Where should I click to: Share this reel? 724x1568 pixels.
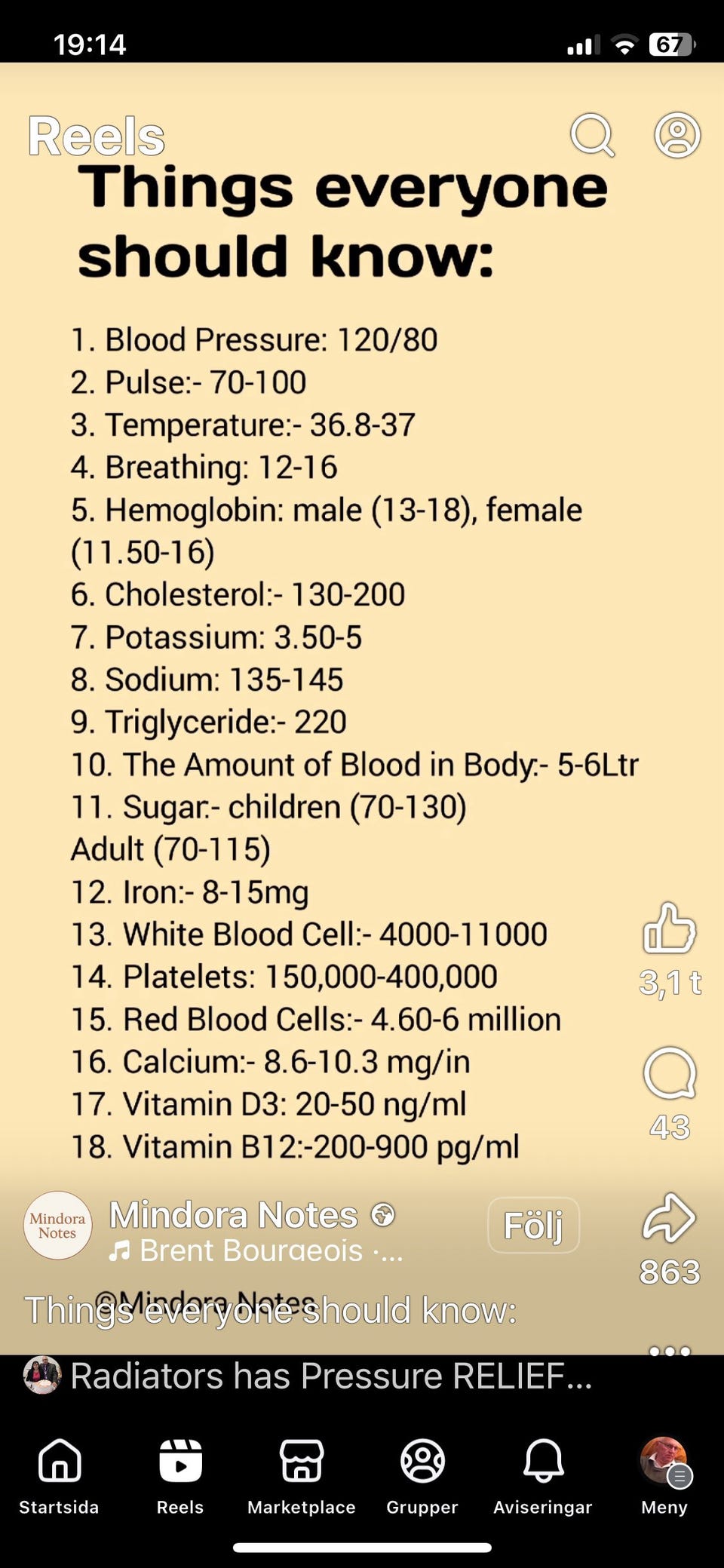(669, 1218)
